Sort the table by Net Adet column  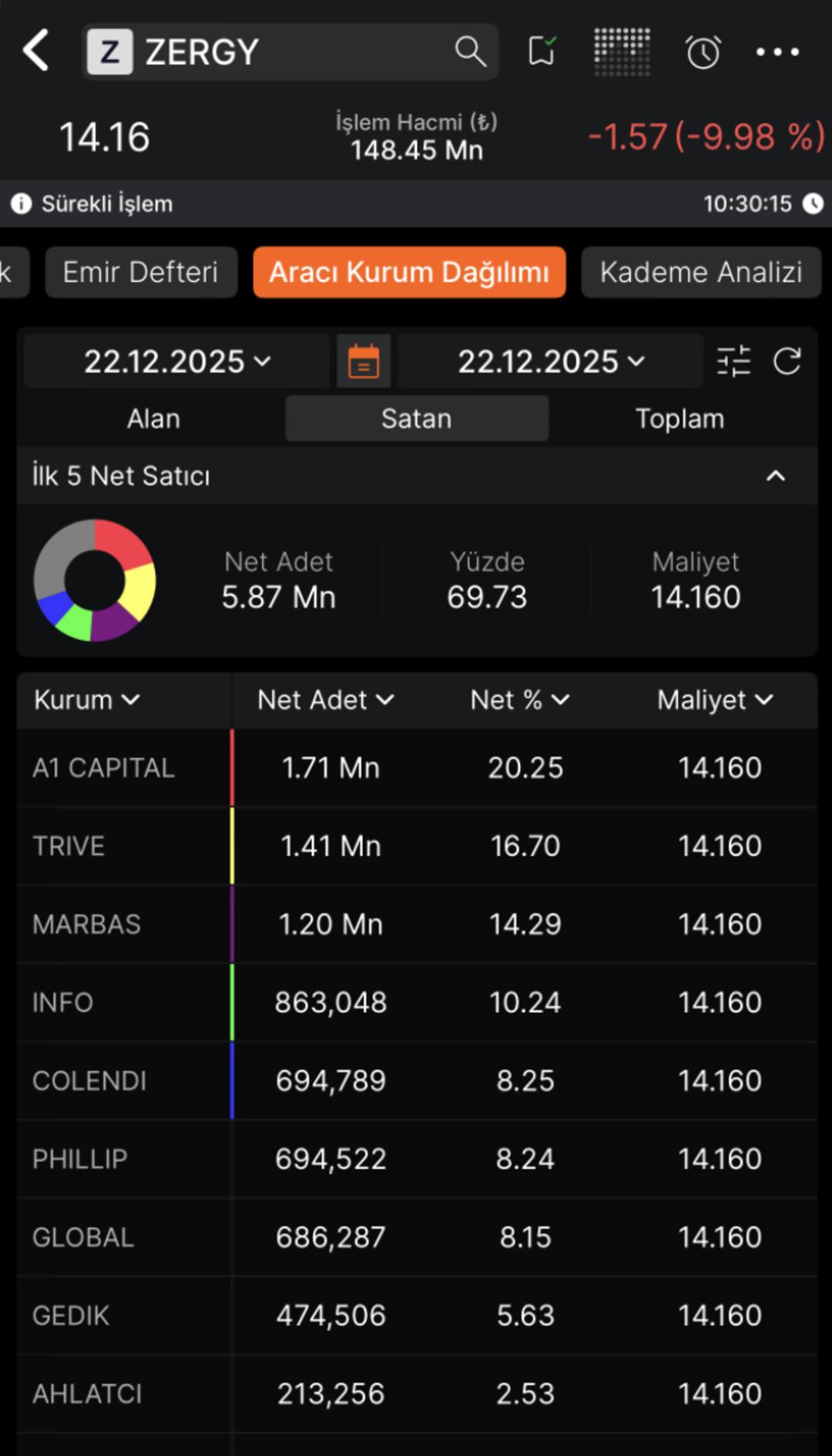[325, 699]
